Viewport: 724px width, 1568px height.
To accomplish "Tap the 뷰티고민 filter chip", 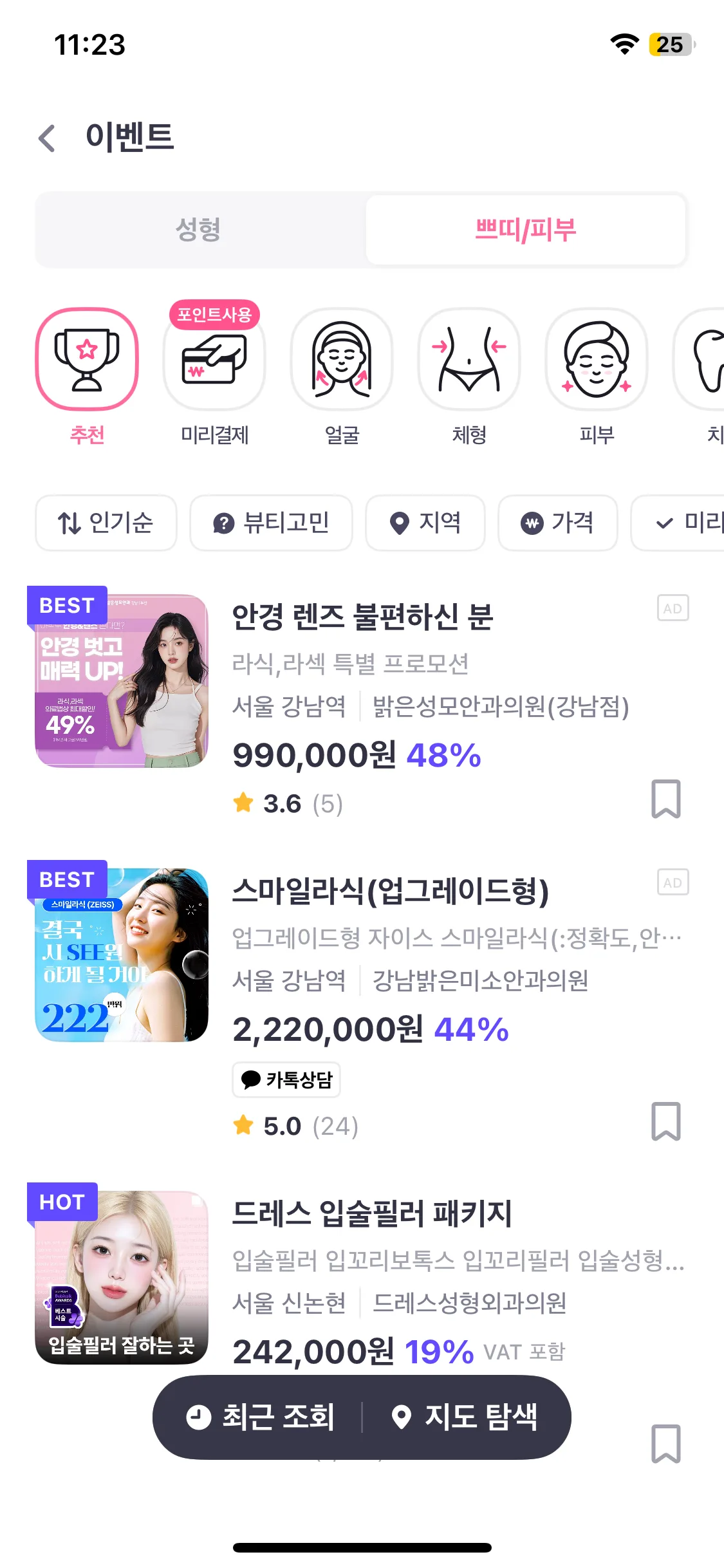I will (x=271, y=523).
